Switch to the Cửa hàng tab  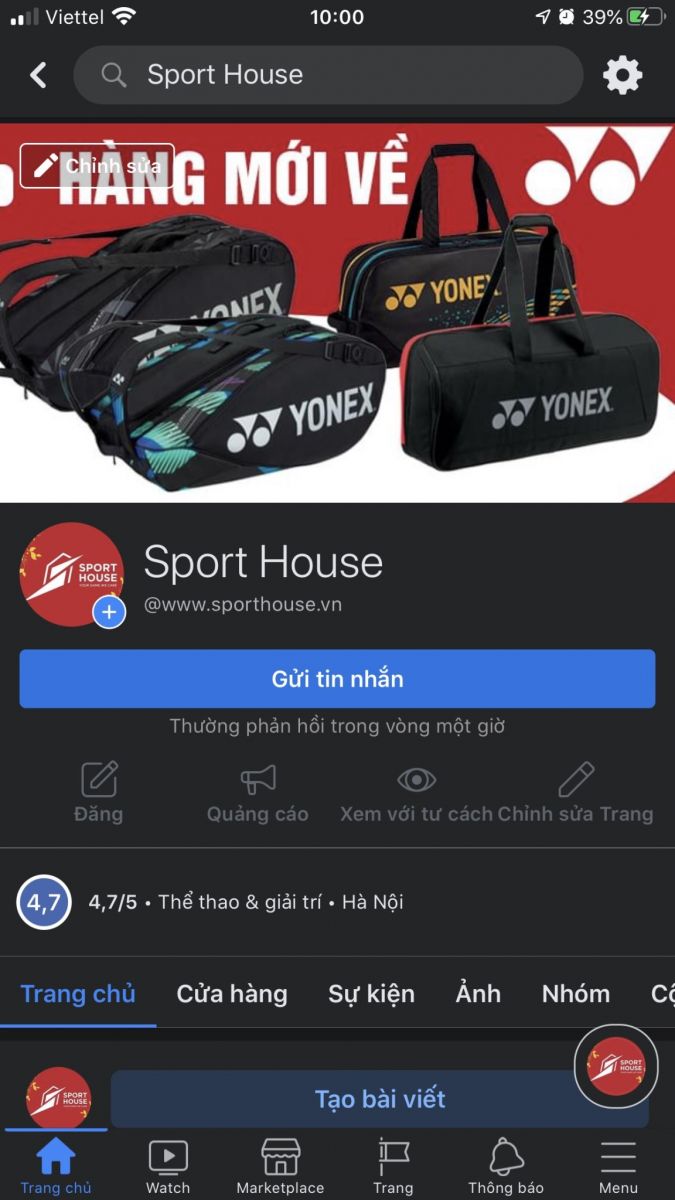(232, 994)
